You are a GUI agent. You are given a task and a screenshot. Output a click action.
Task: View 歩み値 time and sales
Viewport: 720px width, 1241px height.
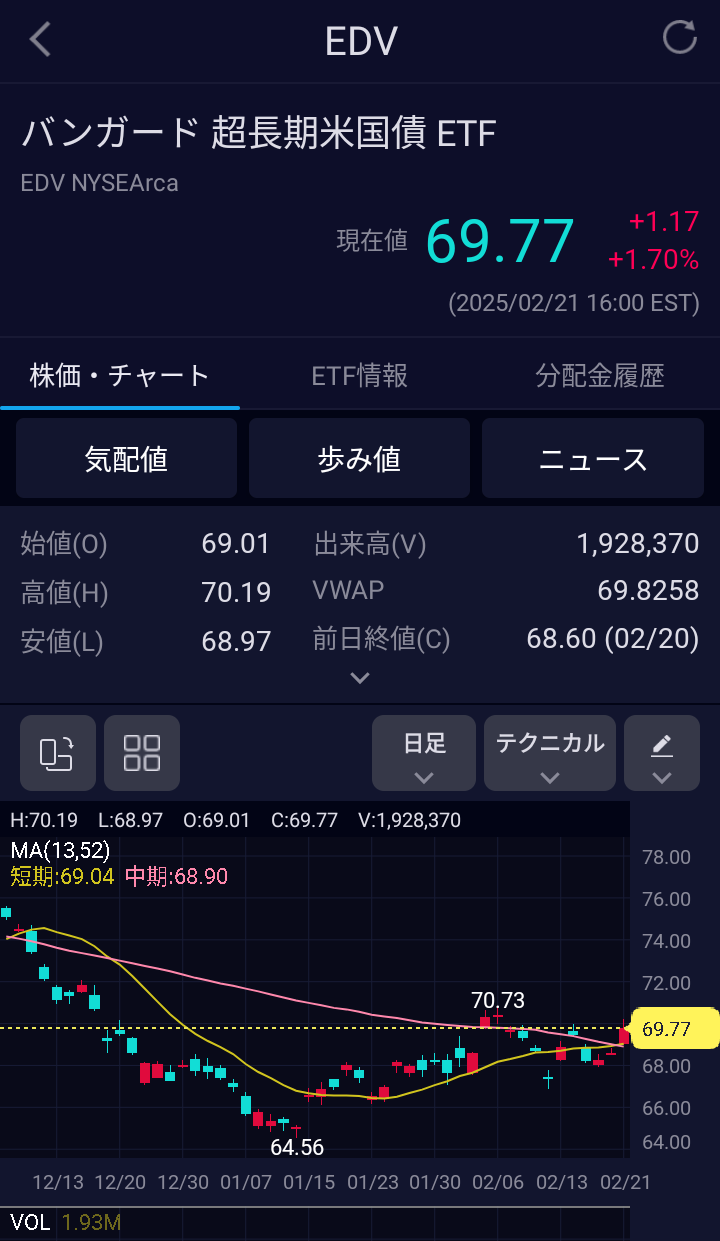[x=359, y=459]
